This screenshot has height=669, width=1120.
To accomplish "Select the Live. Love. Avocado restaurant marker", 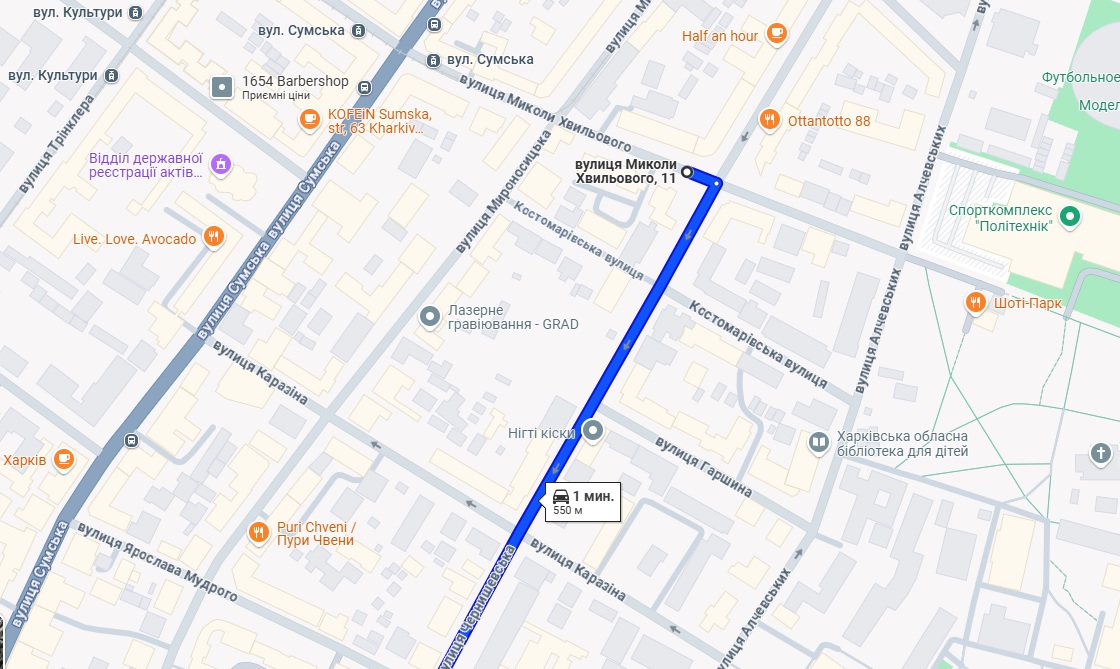I will [x=213, y=238].
